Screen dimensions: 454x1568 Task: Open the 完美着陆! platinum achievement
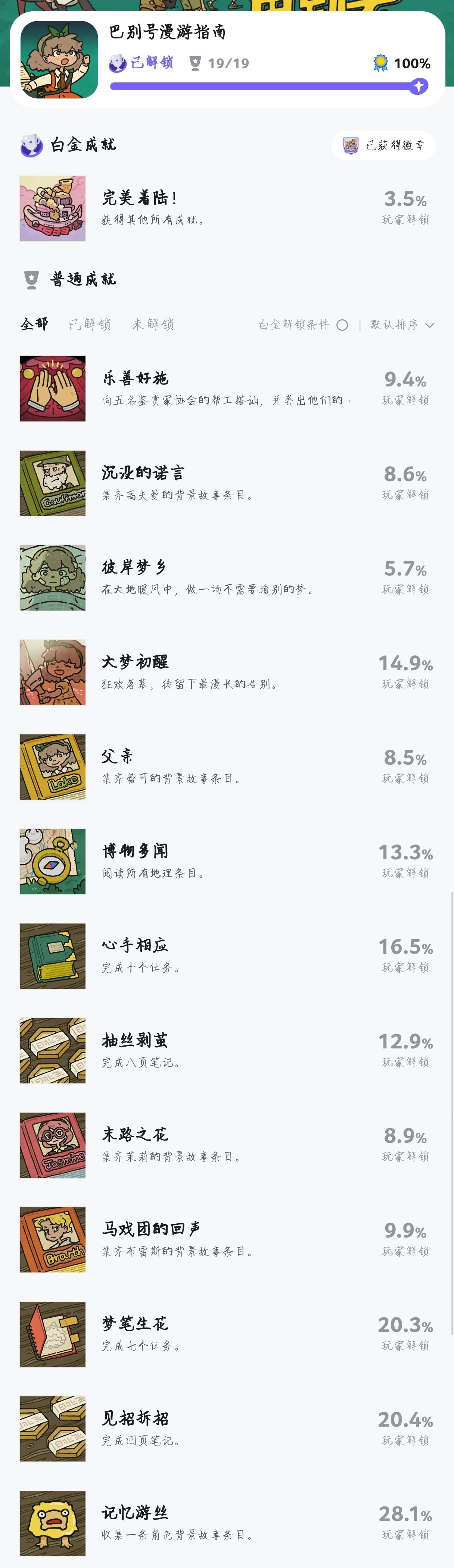click(x=227, y=208)
